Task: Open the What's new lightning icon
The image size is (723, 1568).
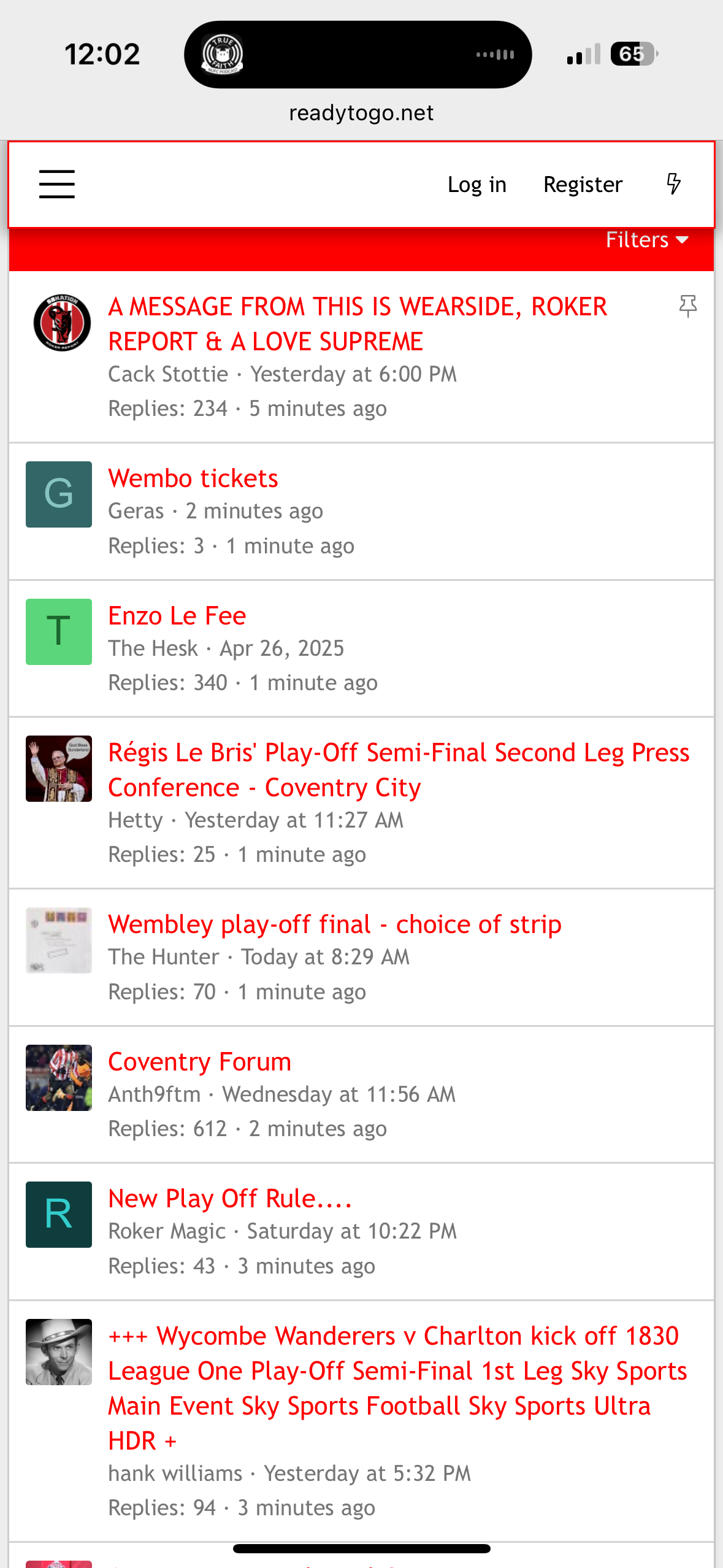Action: [673, 184]
